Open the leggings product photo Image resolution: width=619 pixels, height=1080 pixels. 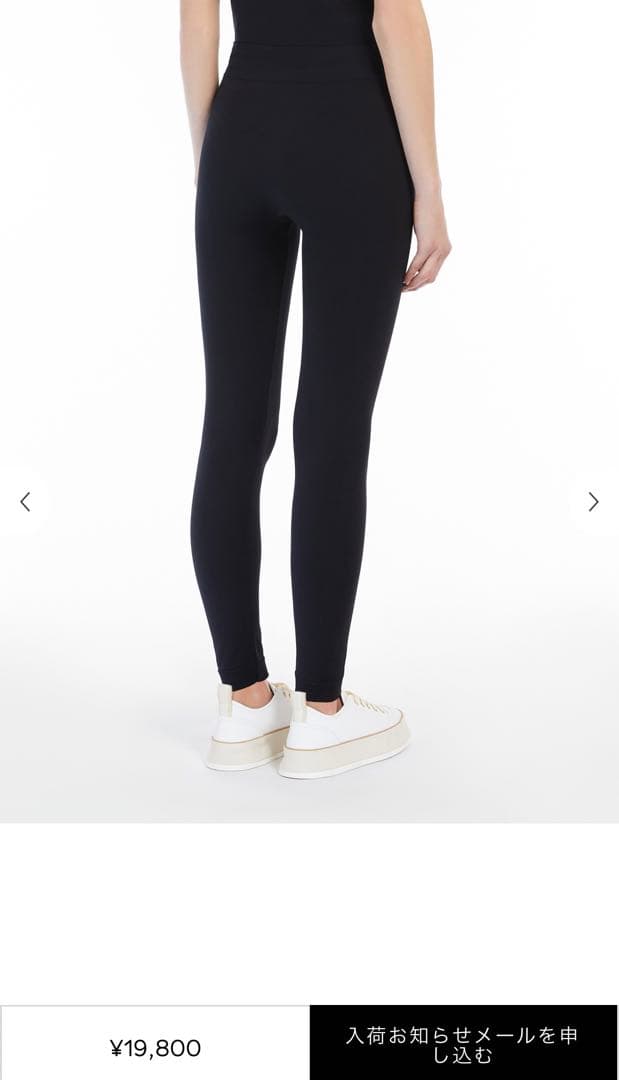309,400
